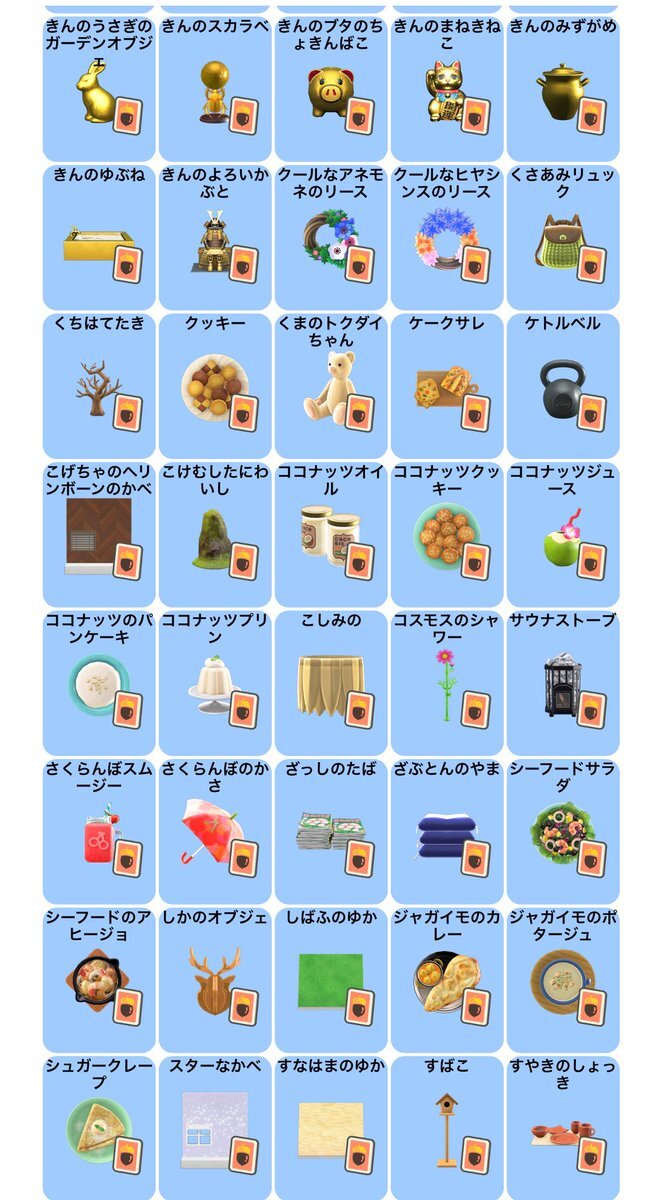Select the こしみの tile

pos(331,683)
